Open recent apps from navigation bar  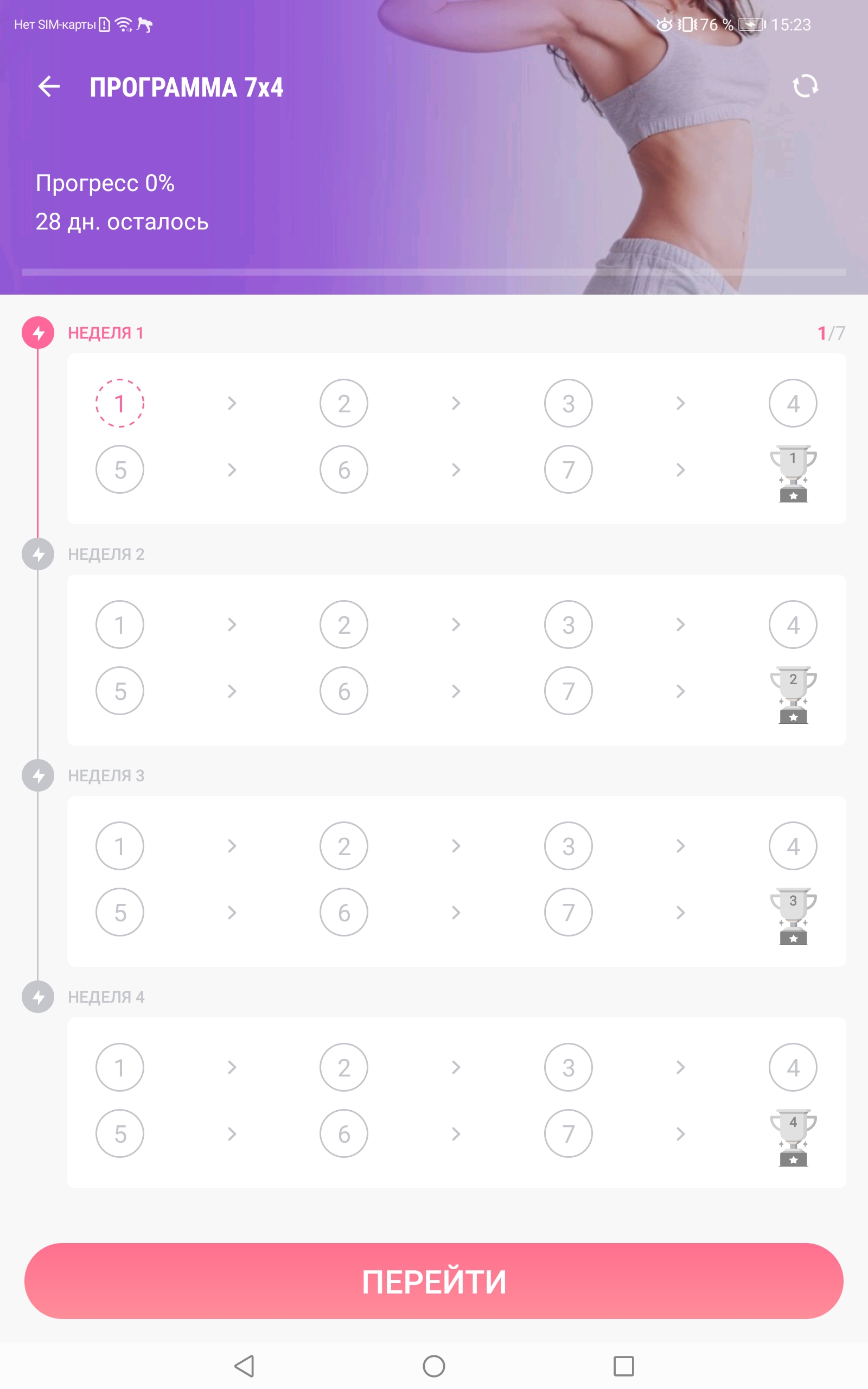[623, 1366]
